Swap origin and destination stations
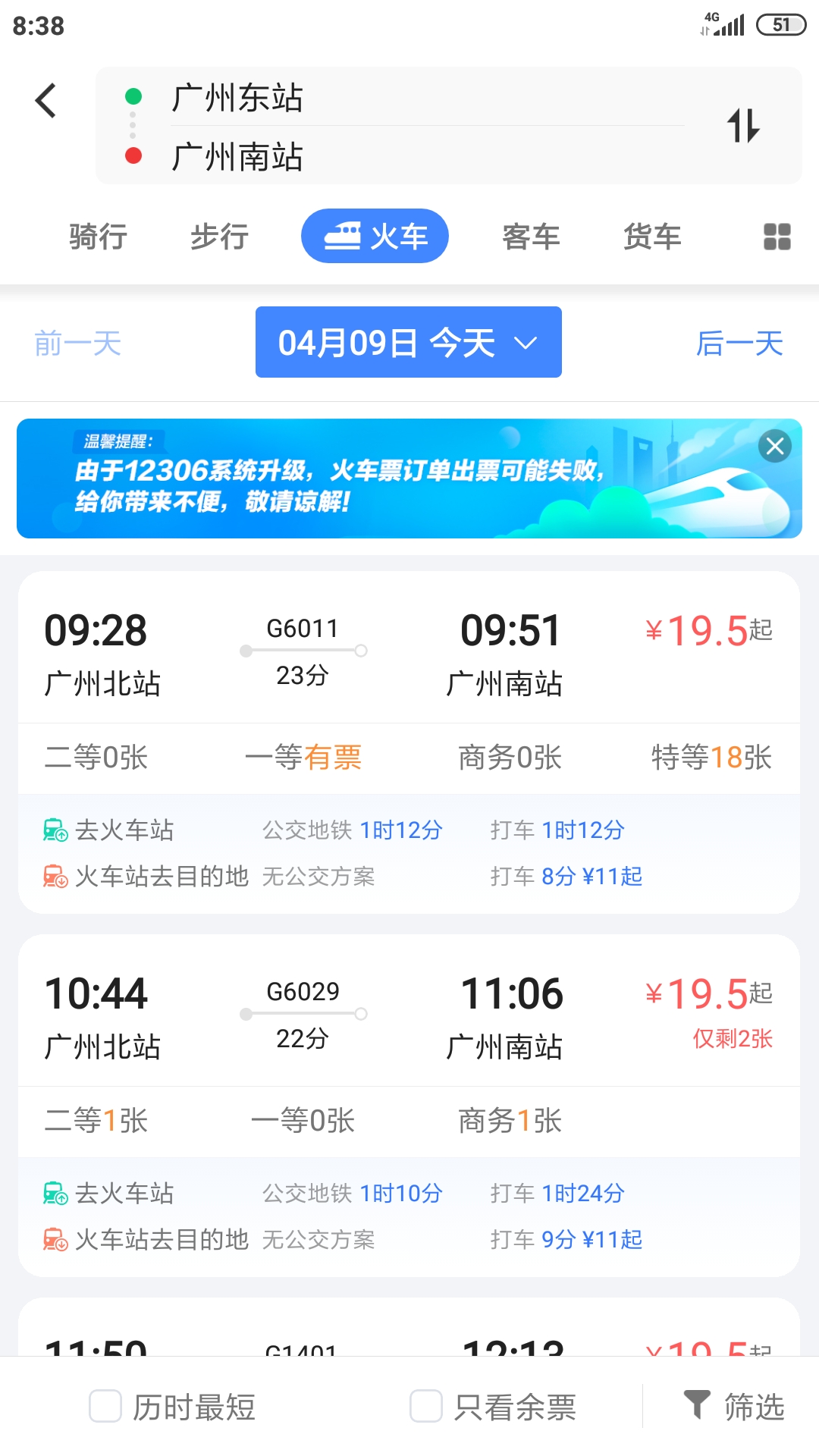This screenshot has width=819, height=1456. click(743, 126)
